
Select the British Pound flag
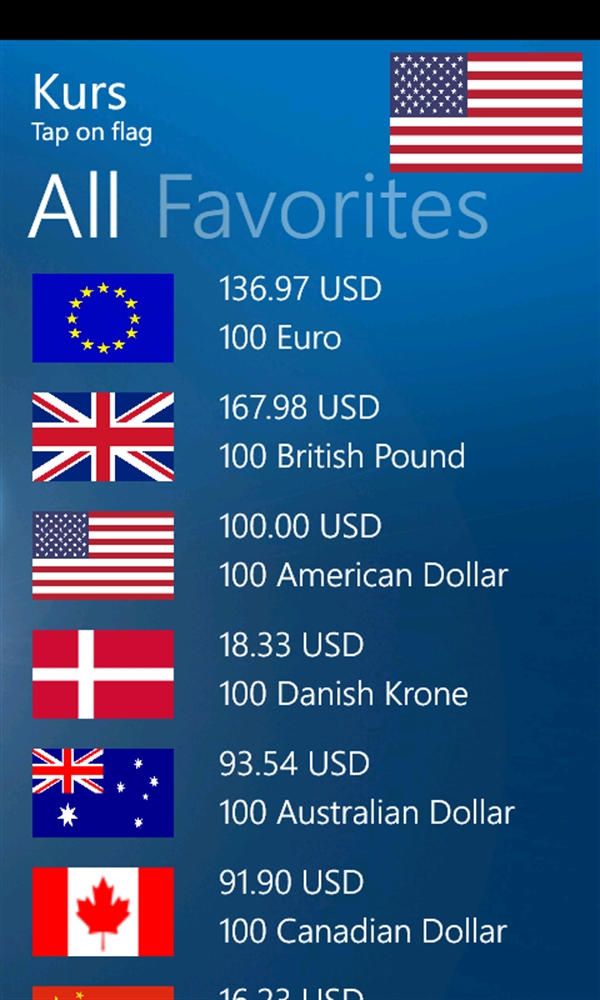click(x=103, y=436)
